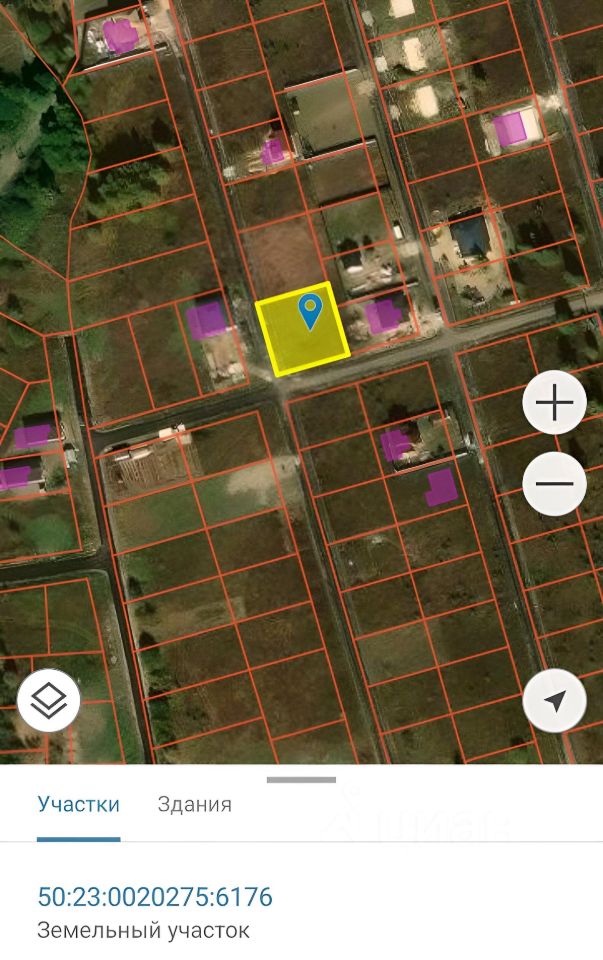
Task: Switch to the Участки tab
Action: pyautogui.click(x=78, y=805)
